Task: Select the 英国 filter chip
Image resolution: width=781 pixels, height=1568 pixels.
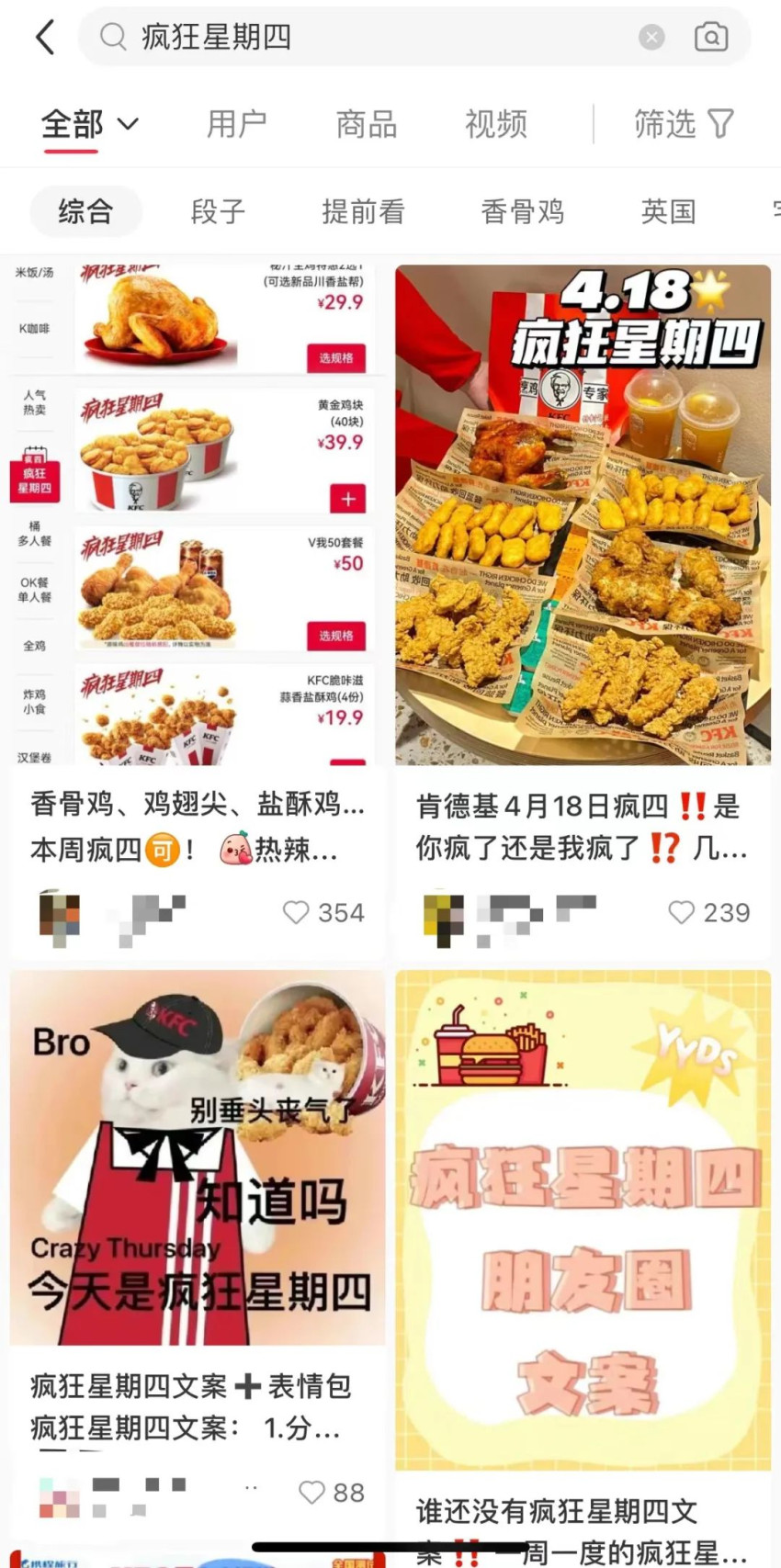Action: 668,211
